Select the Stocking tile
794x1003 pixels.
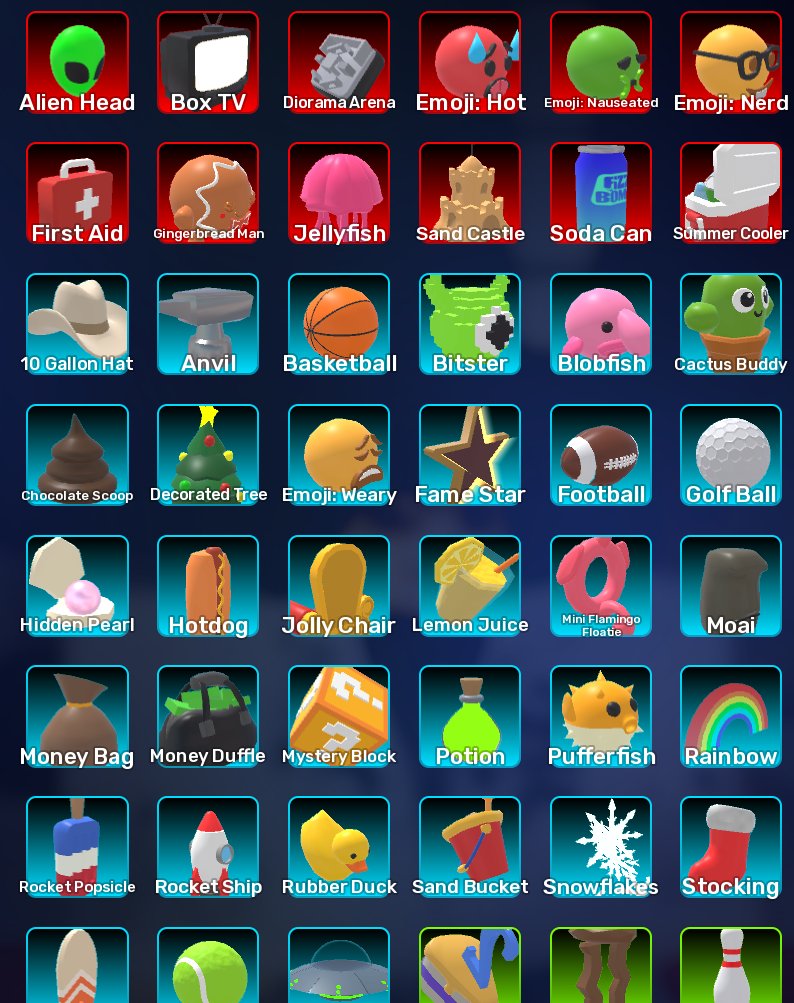[x=731, y=848]
